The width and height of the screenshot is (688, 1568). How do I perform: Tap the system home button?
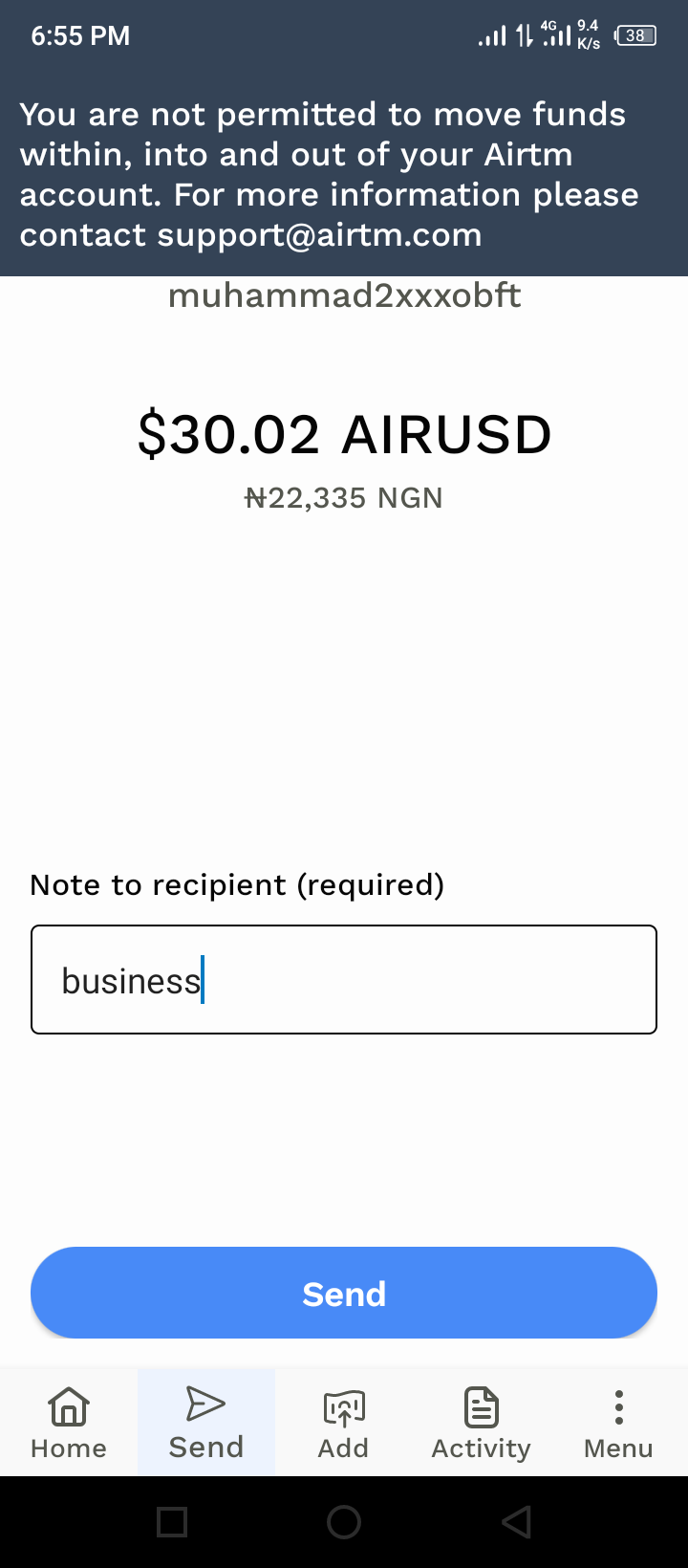pyautogui.click(x=344, y=1522)
